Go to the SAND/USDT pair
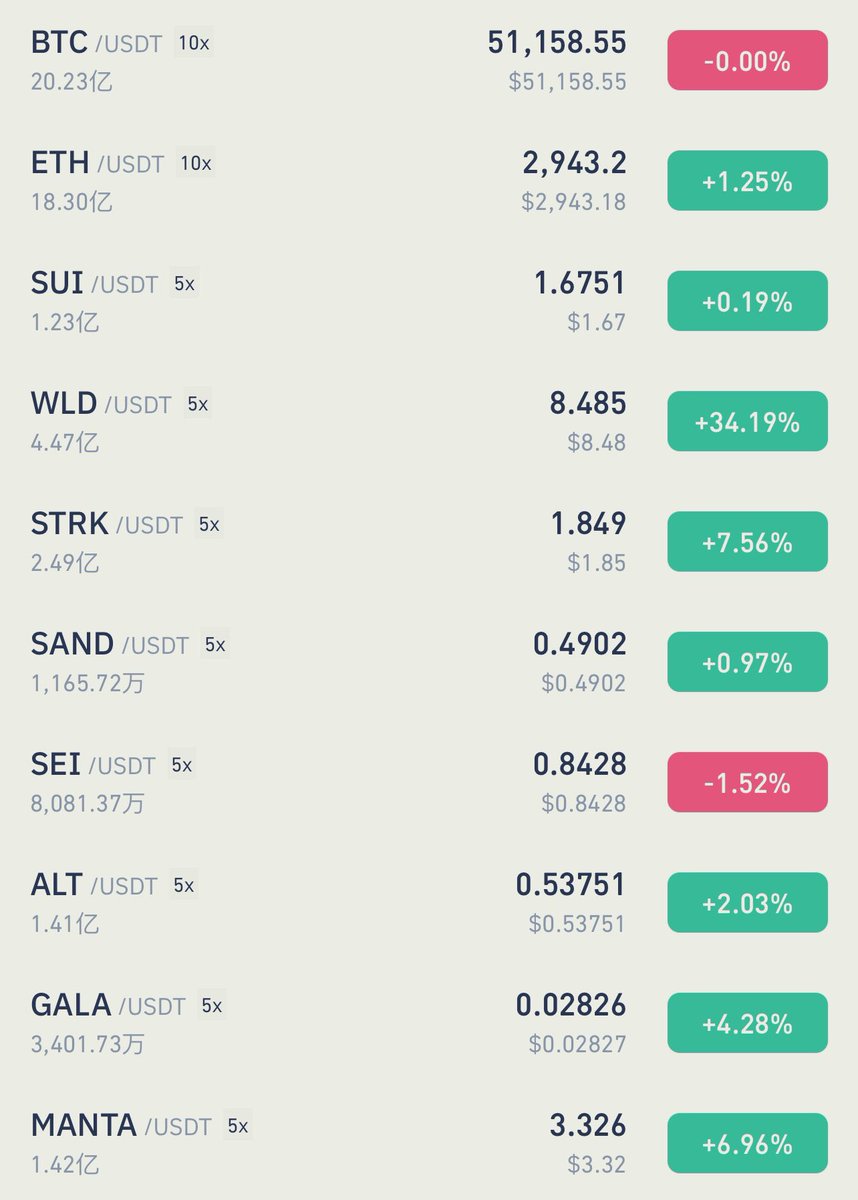 pos(72,645)
